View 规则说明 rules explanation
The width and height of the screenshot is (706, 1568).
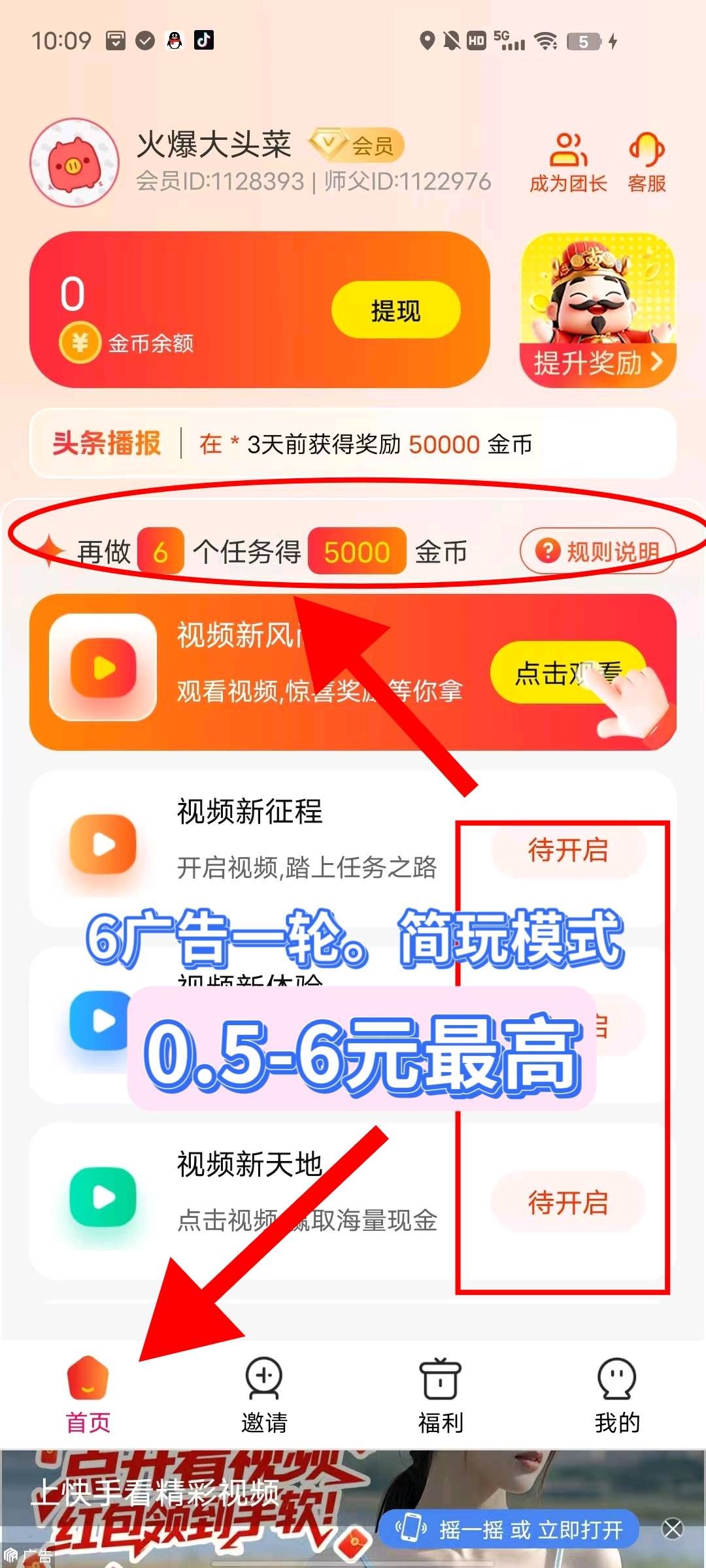click(x=597, y=551)
